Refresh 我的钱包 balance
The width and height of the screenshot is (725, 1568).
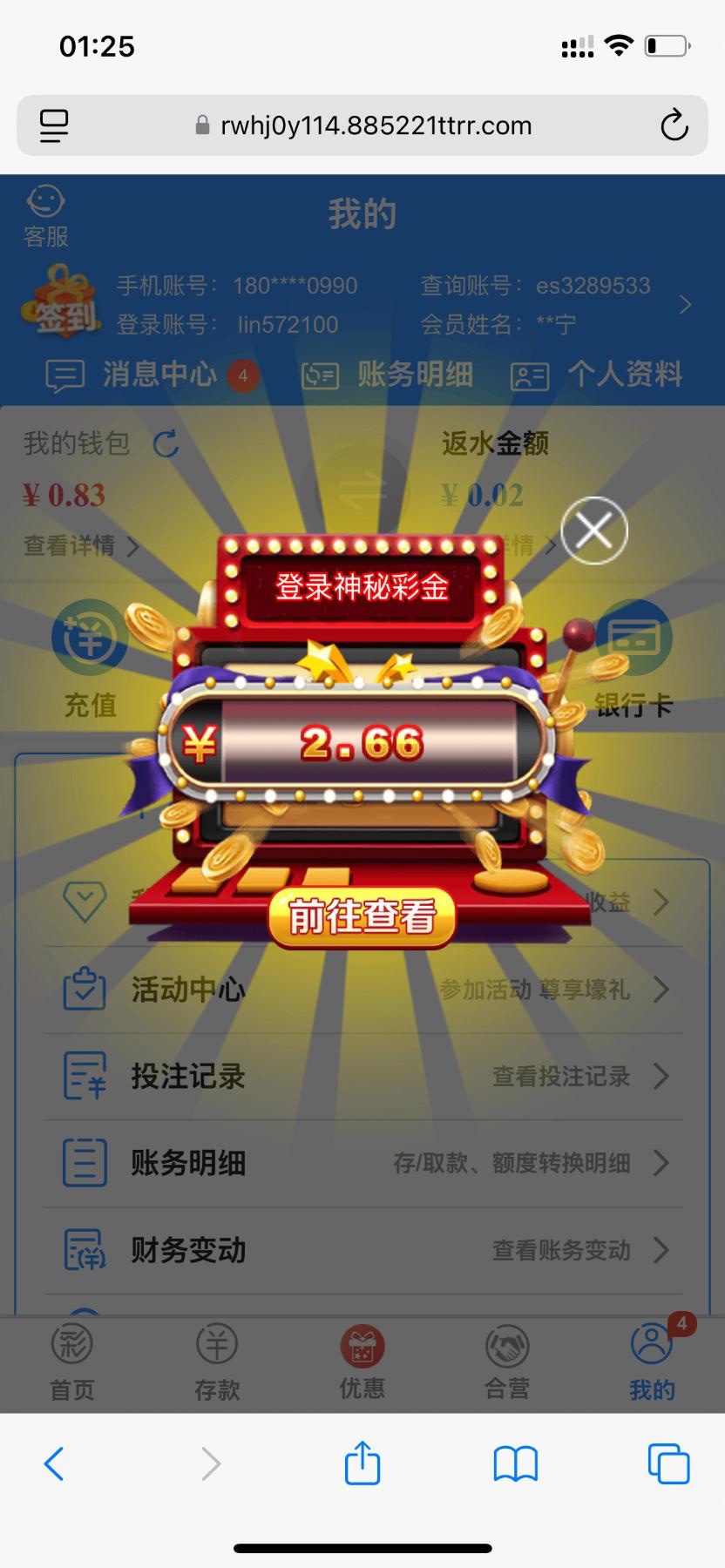coord(166,444)
